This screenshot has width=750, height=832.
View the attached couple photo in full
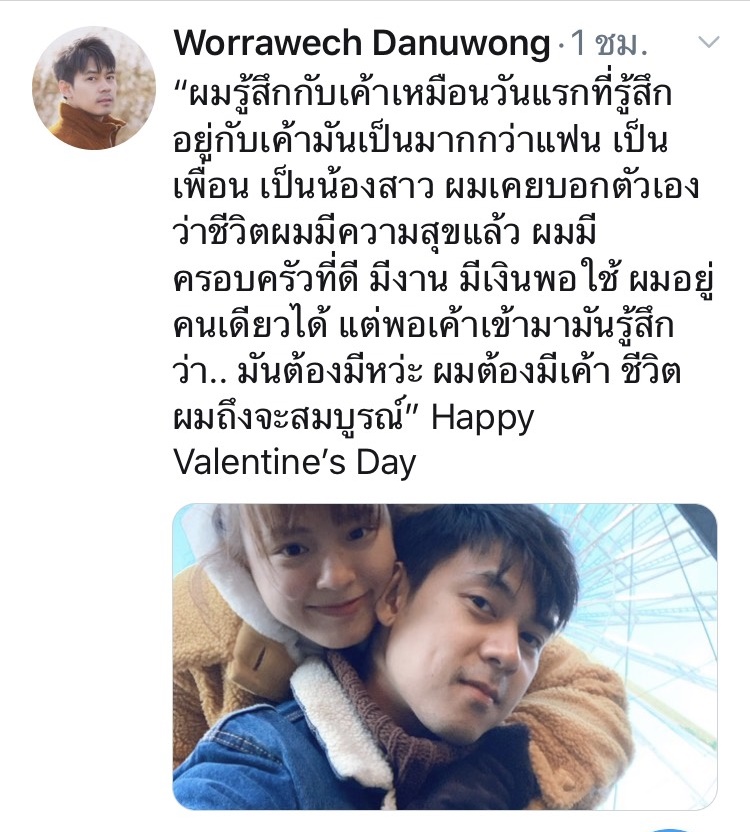[444, 656]
